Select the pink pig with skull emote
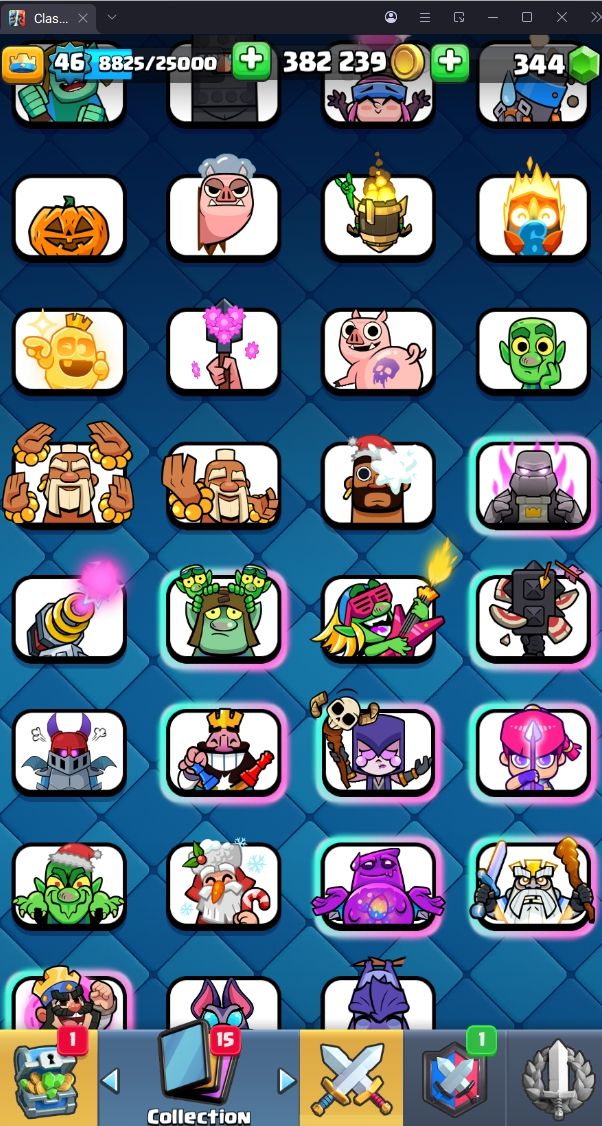 (379, 352)
